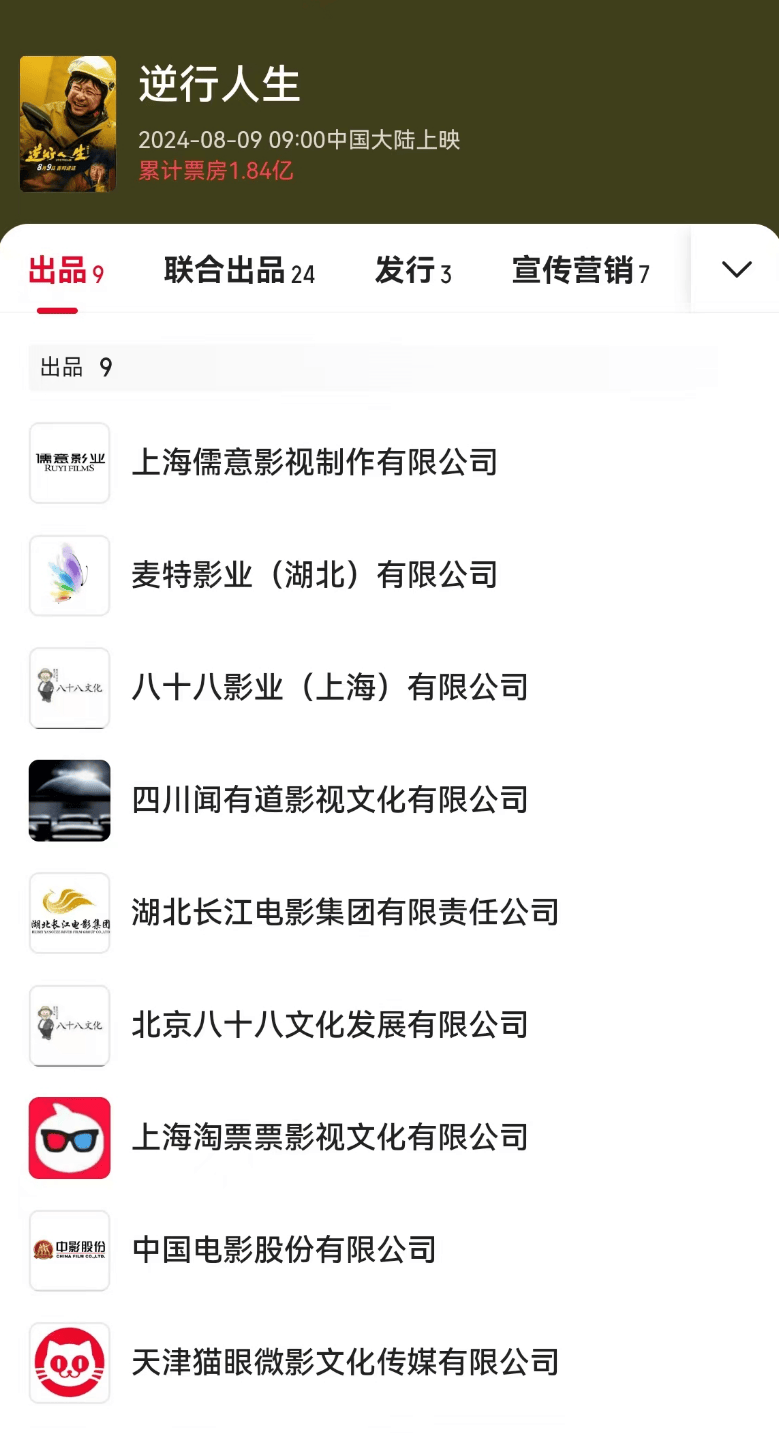The width and height of the screenshot is (779, 1433).
Task: View 麦特影业（湖北）有限公司
Action: click(314, 575)
